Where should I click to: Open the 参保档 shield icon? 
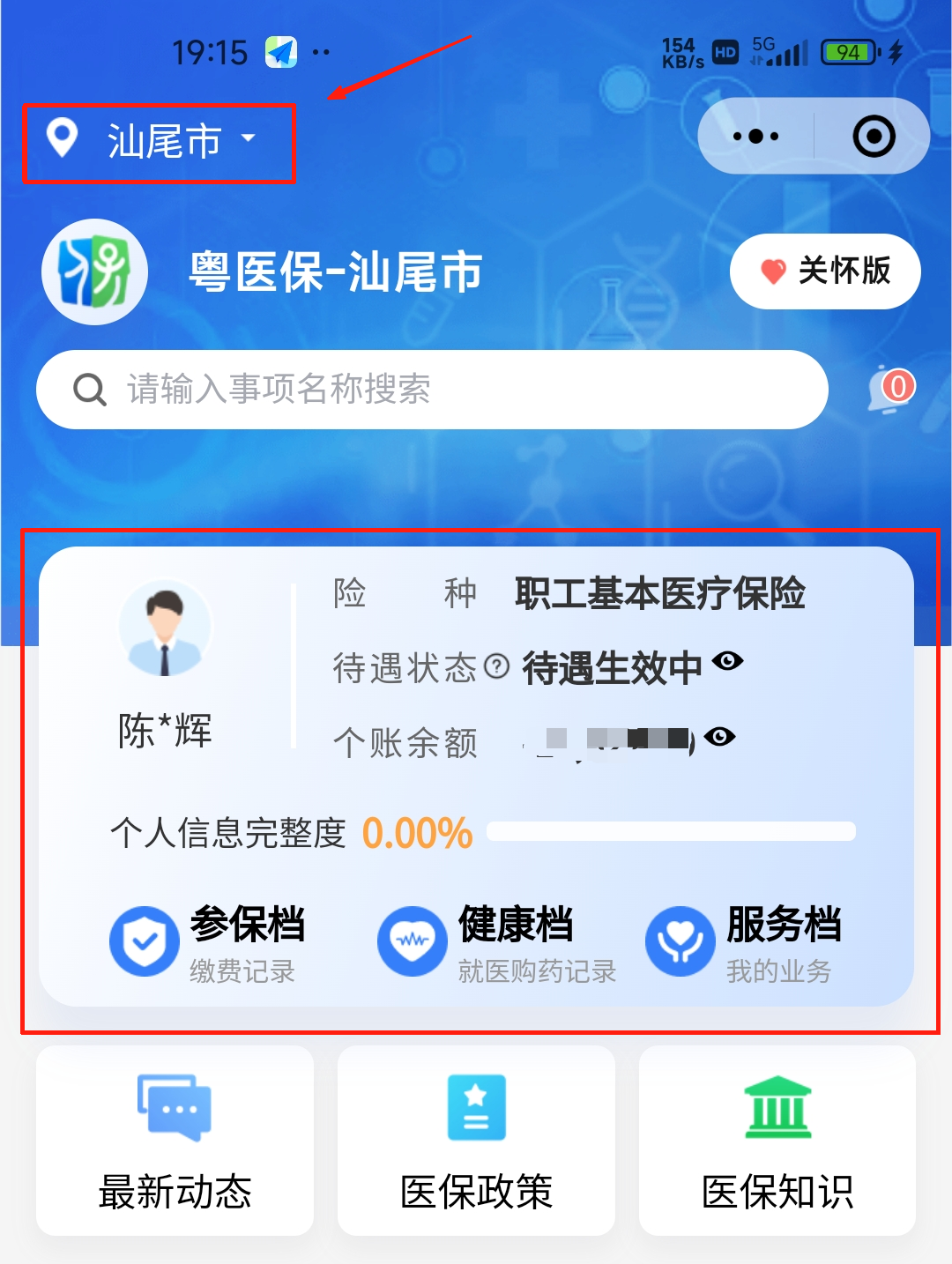coord(145,940)
